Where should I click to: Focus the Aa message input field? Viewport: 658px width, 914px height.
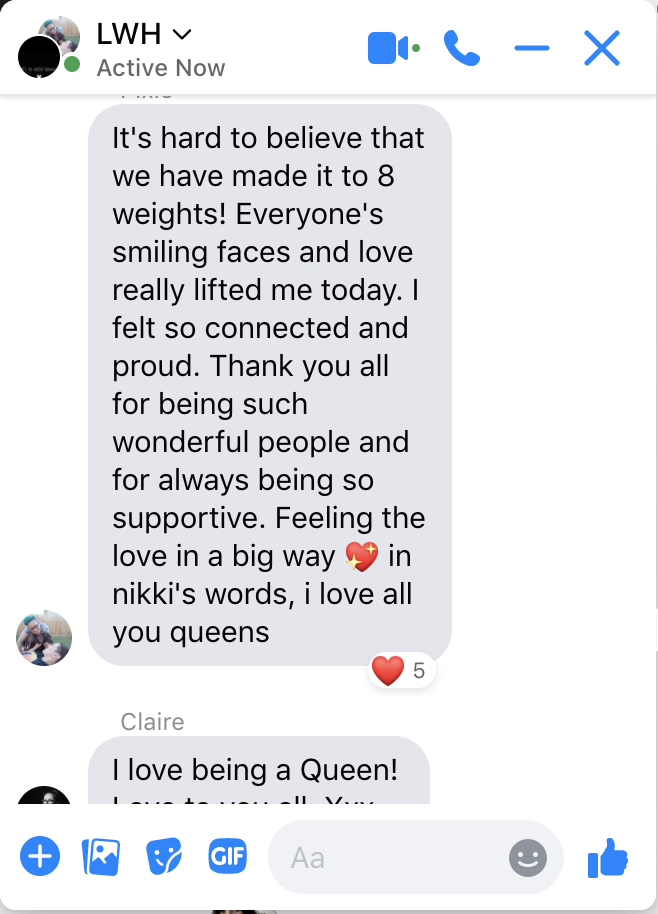click(x=390, y=857)
